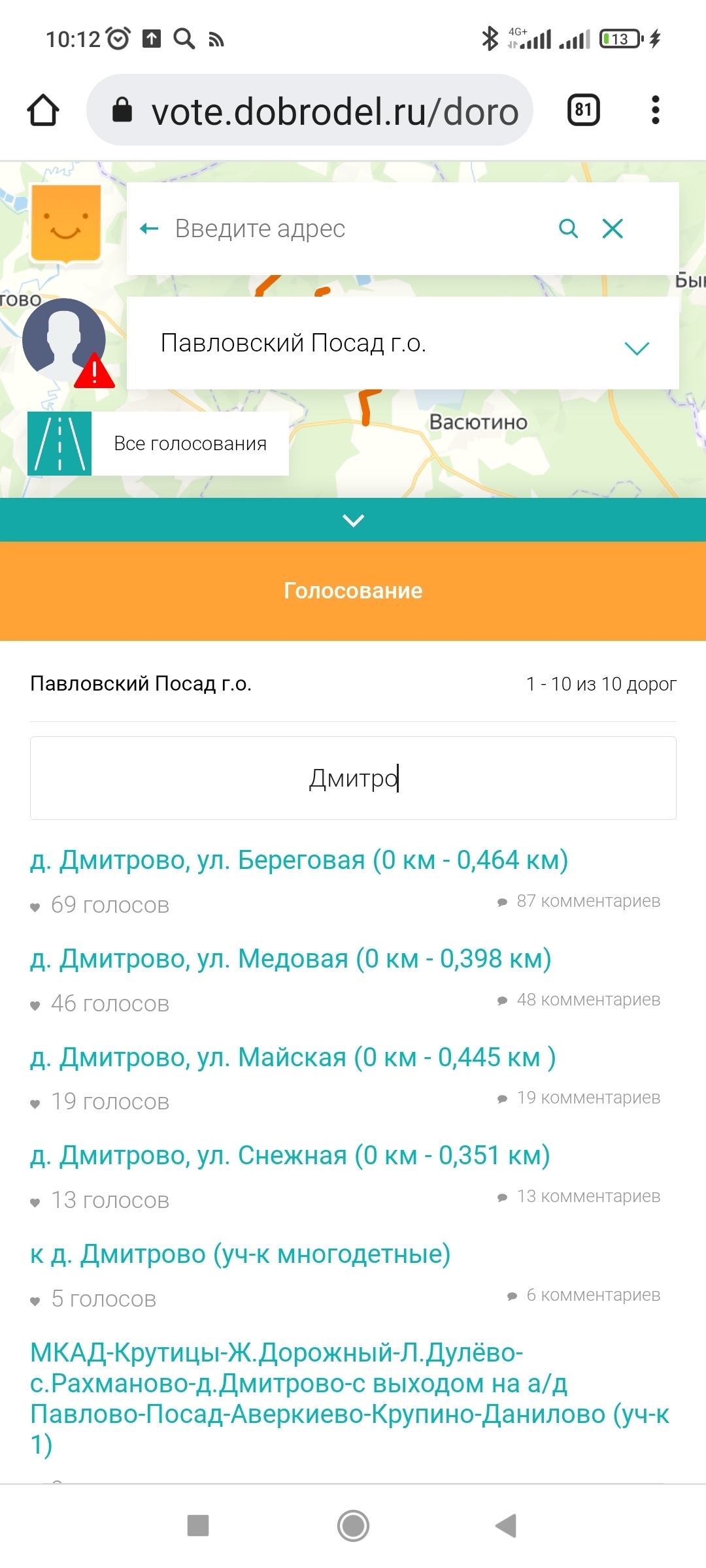Open the tab switcher showing 81 tabs

[583, 110]
